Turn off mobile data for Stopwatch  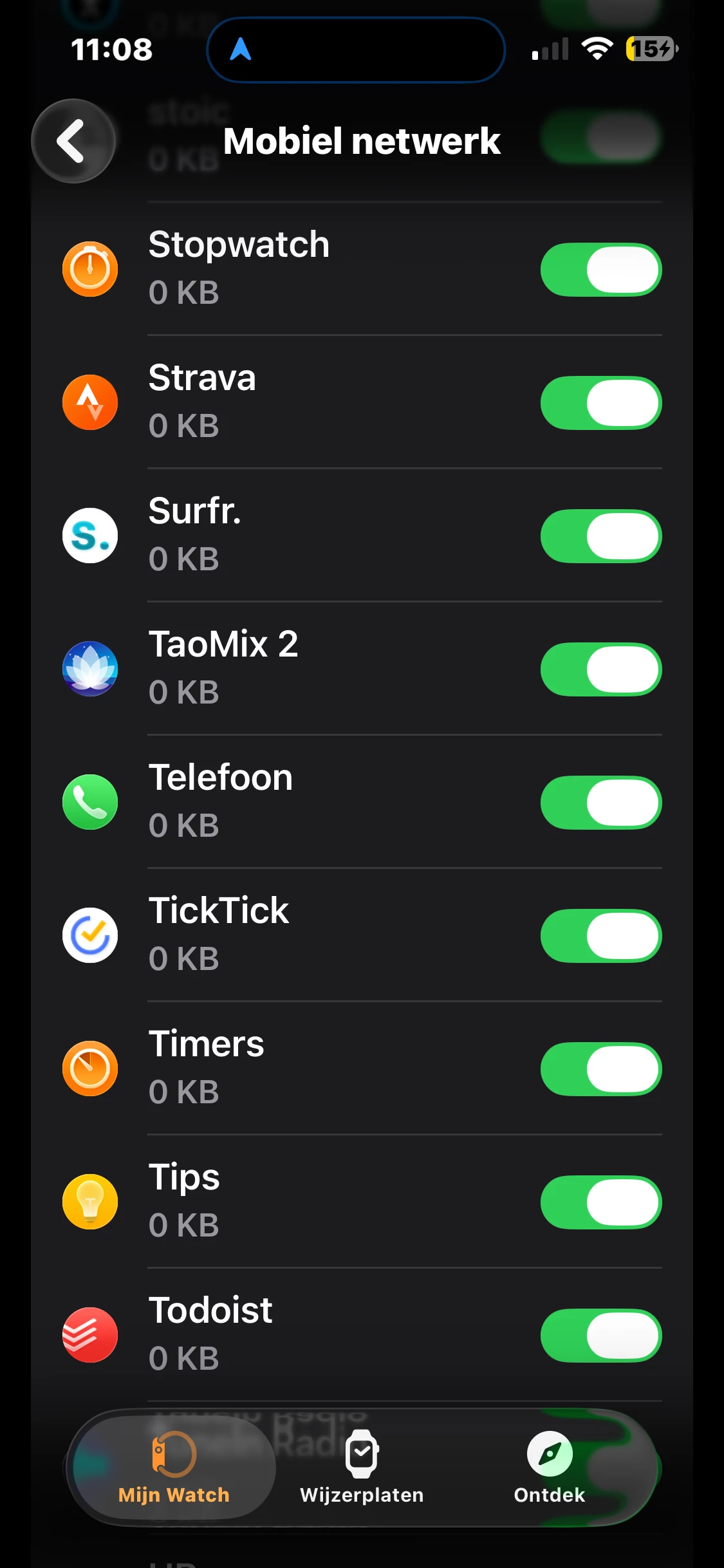tap(600, 270)
